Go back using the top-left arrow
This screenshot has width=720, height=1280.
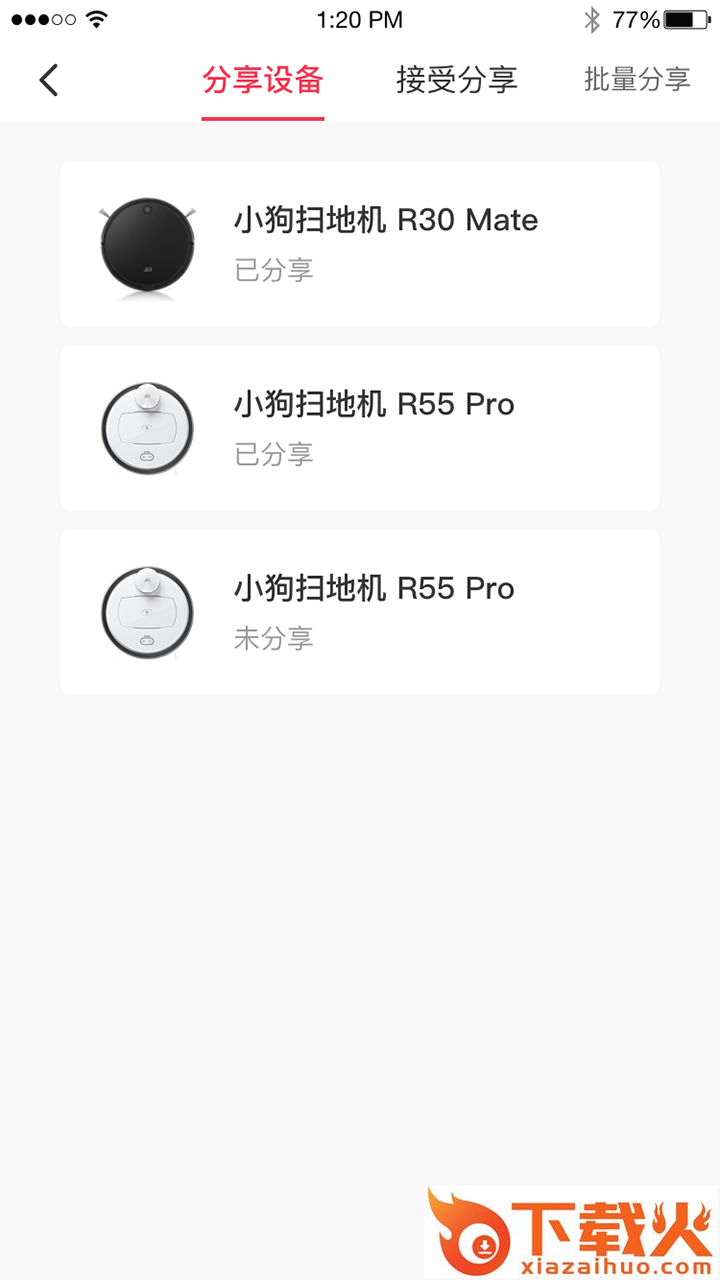coord(49,80)
